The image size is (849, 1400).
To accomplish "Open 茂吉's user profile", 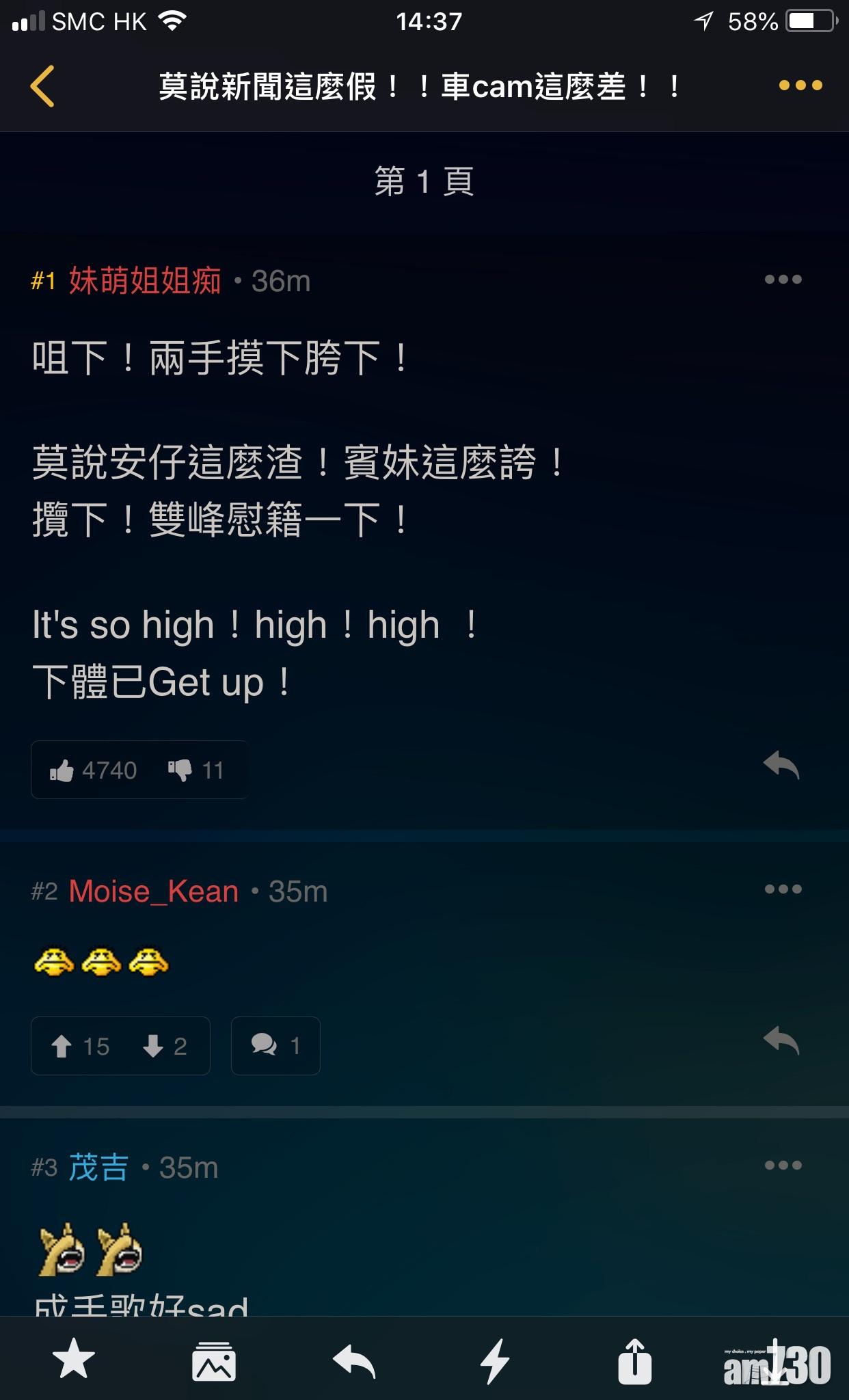I will click(x=98, y=1168).
